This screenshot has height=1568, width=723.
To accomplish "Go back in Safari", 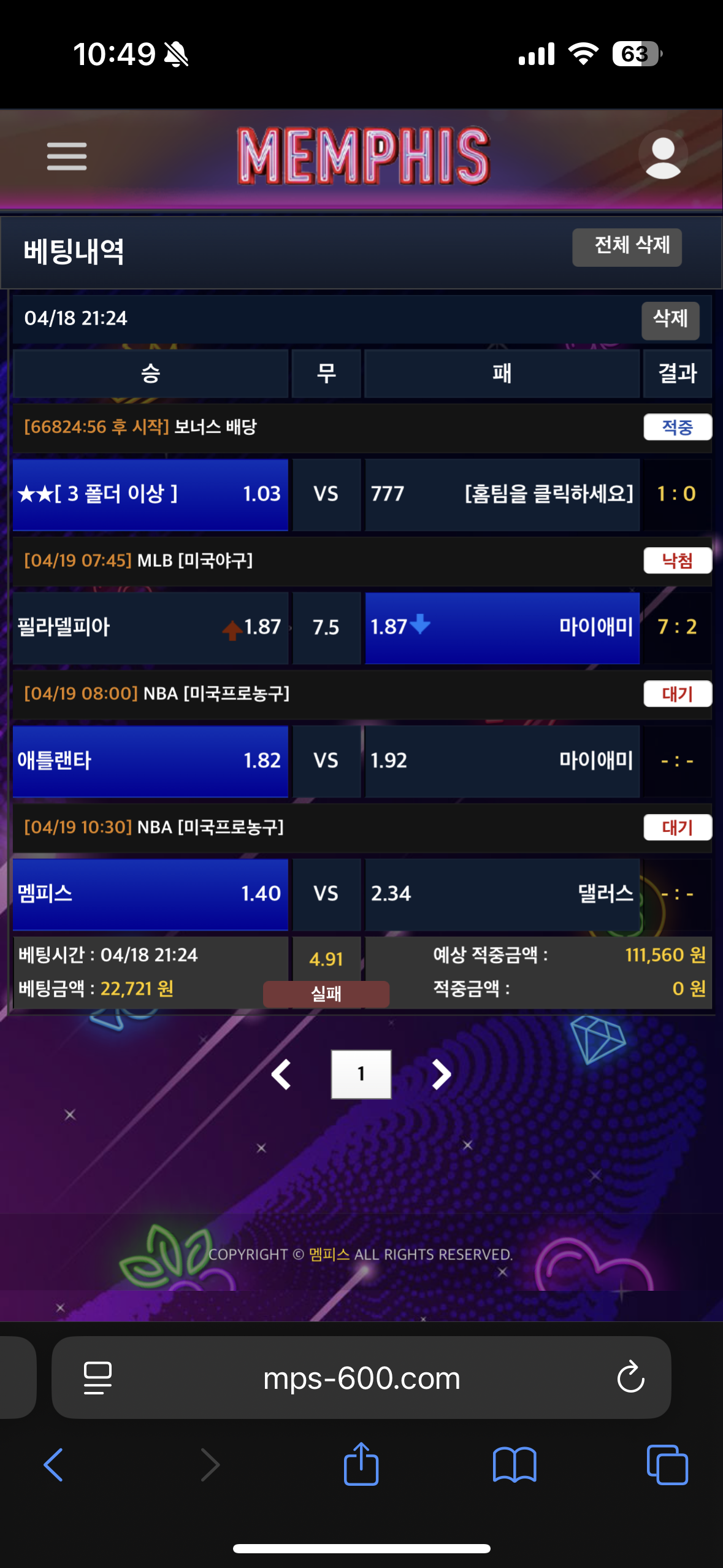I will point(54,1465).
